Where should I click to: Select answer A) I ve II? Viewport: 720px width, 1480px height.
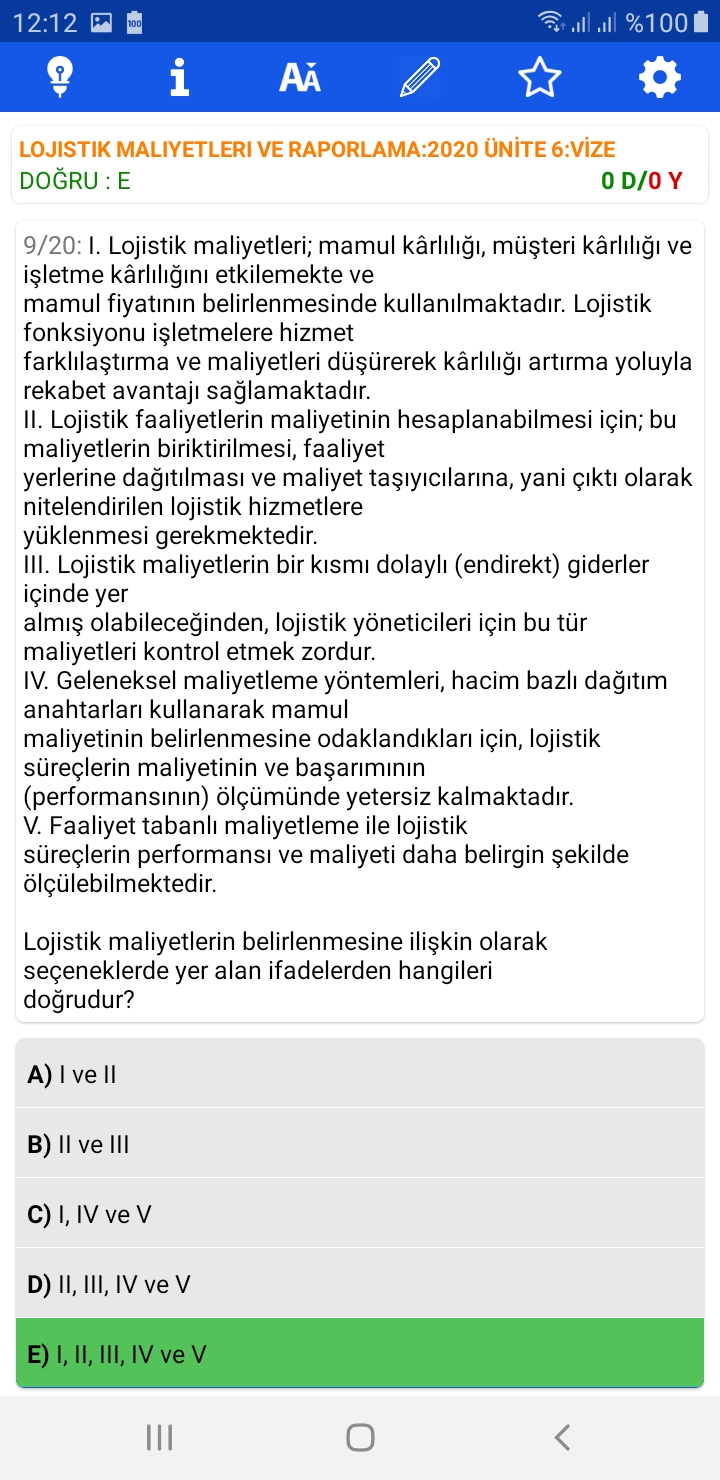tap(360, 1074)
